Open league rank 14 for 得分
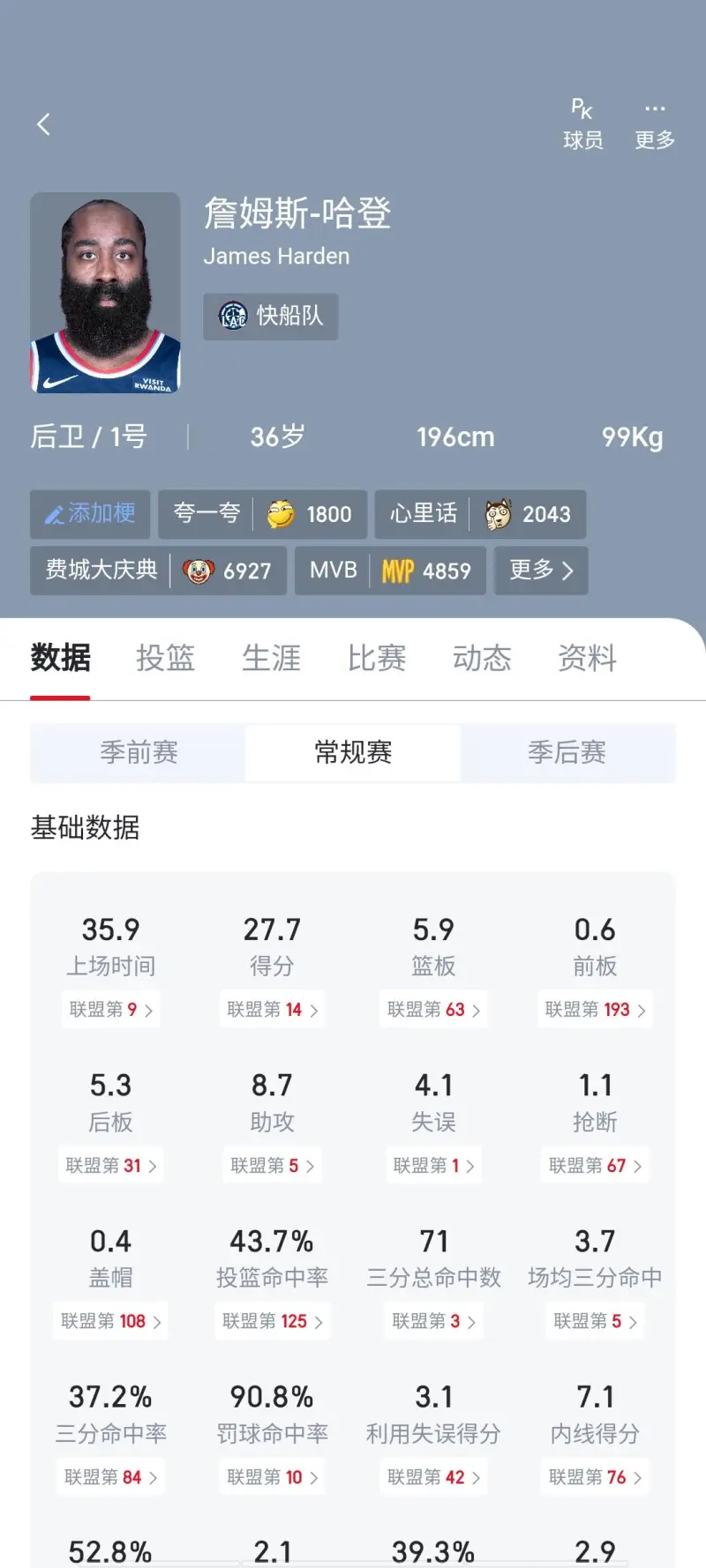This screenshot has width=706, height=1568. pyautogui.click(x=272, y=1009)
